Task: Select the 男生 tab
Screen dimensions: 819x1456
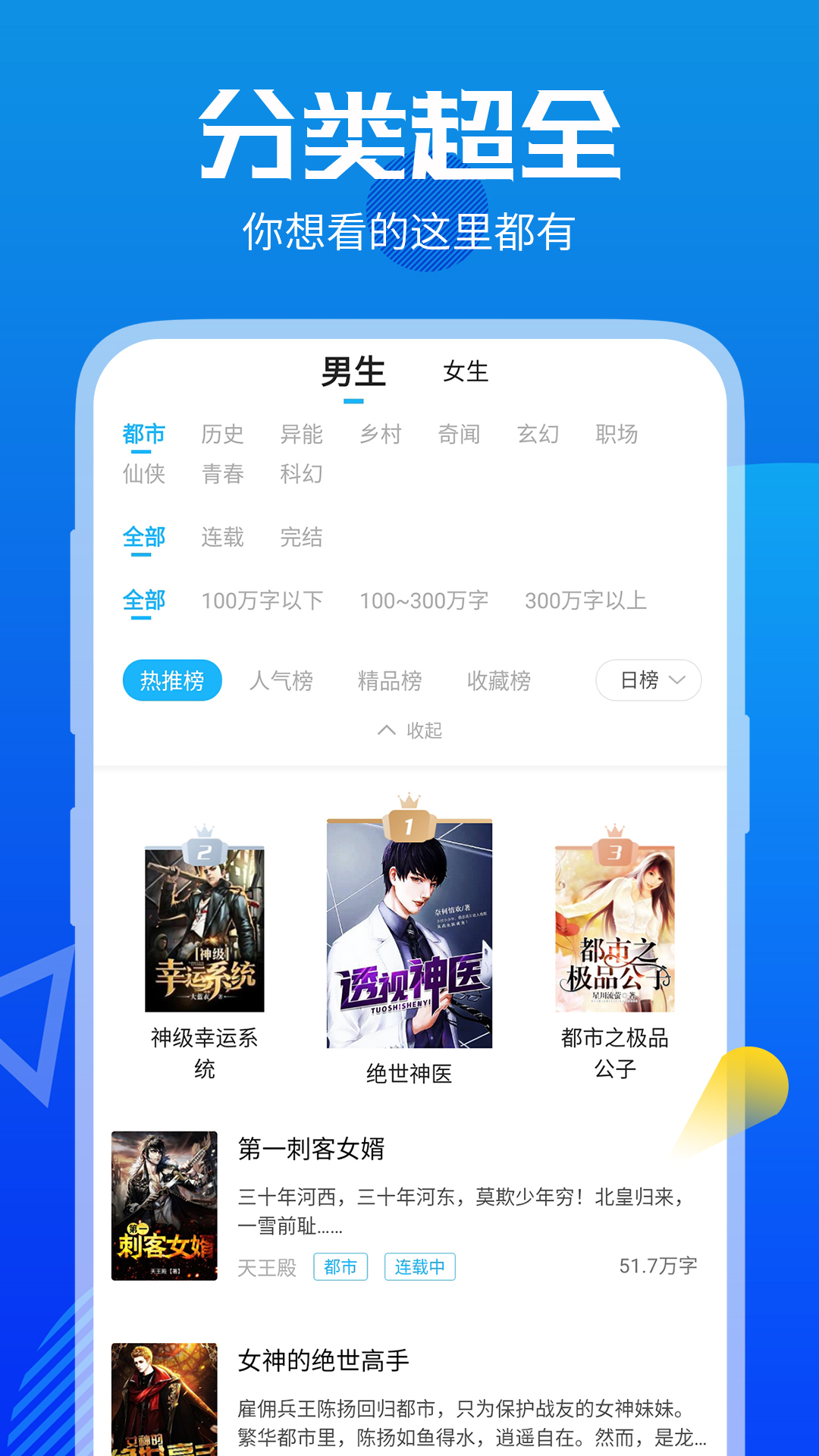Action: [353, 372]
